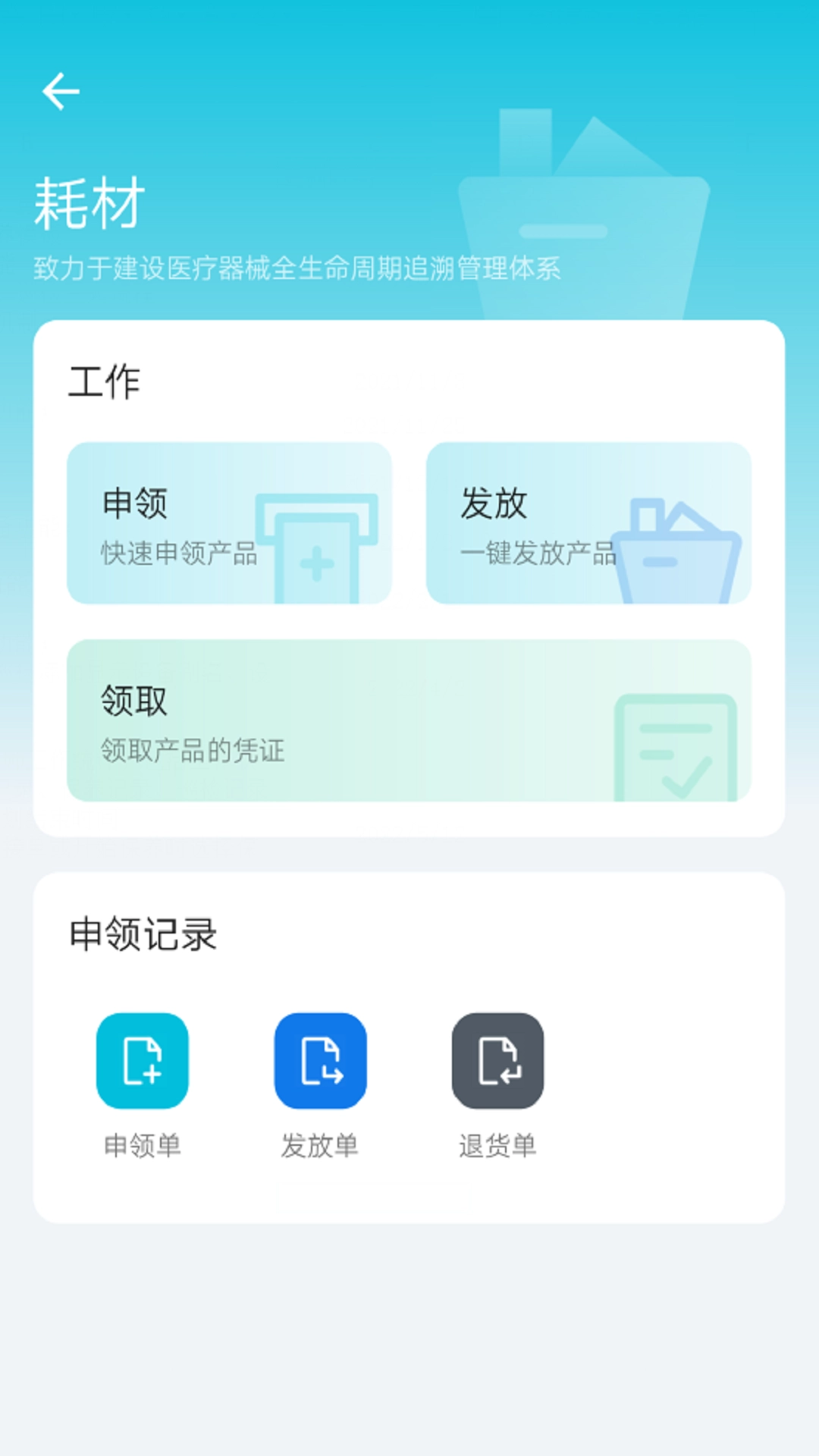Image resolution: width=819 pixels, height=1456 pixels.
Task: Select the blue 发放单 icon
Action: [321, 1061]
